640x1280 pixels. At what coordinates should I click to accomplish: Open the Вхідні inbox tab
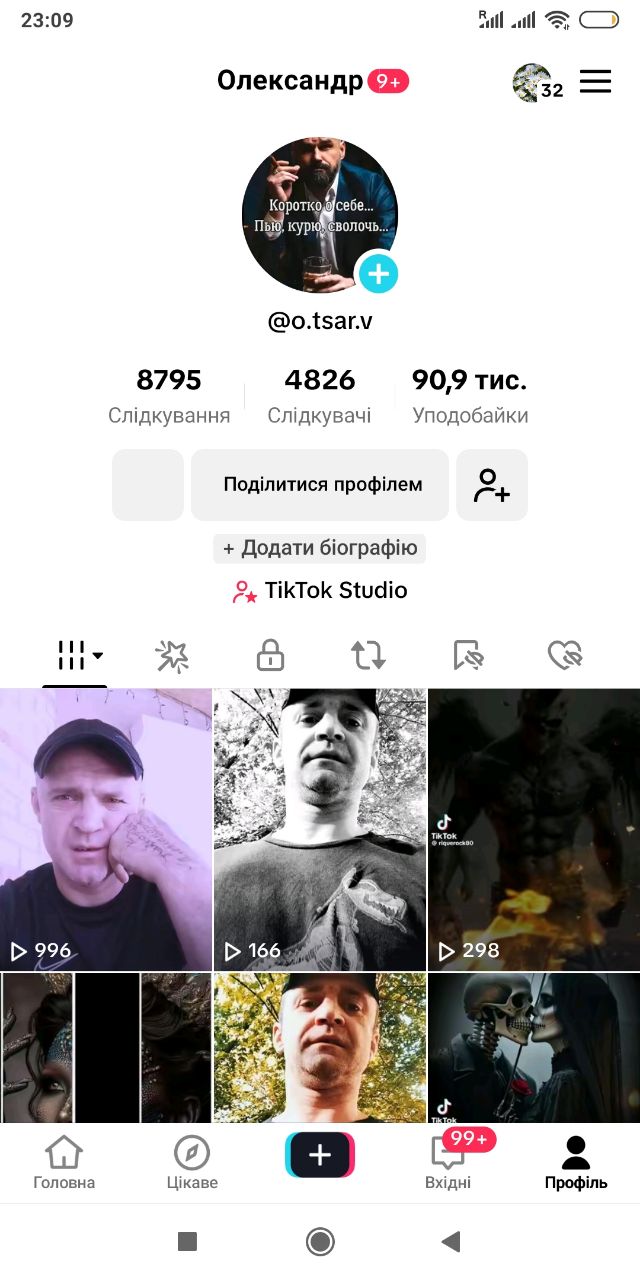(448, 1164)
